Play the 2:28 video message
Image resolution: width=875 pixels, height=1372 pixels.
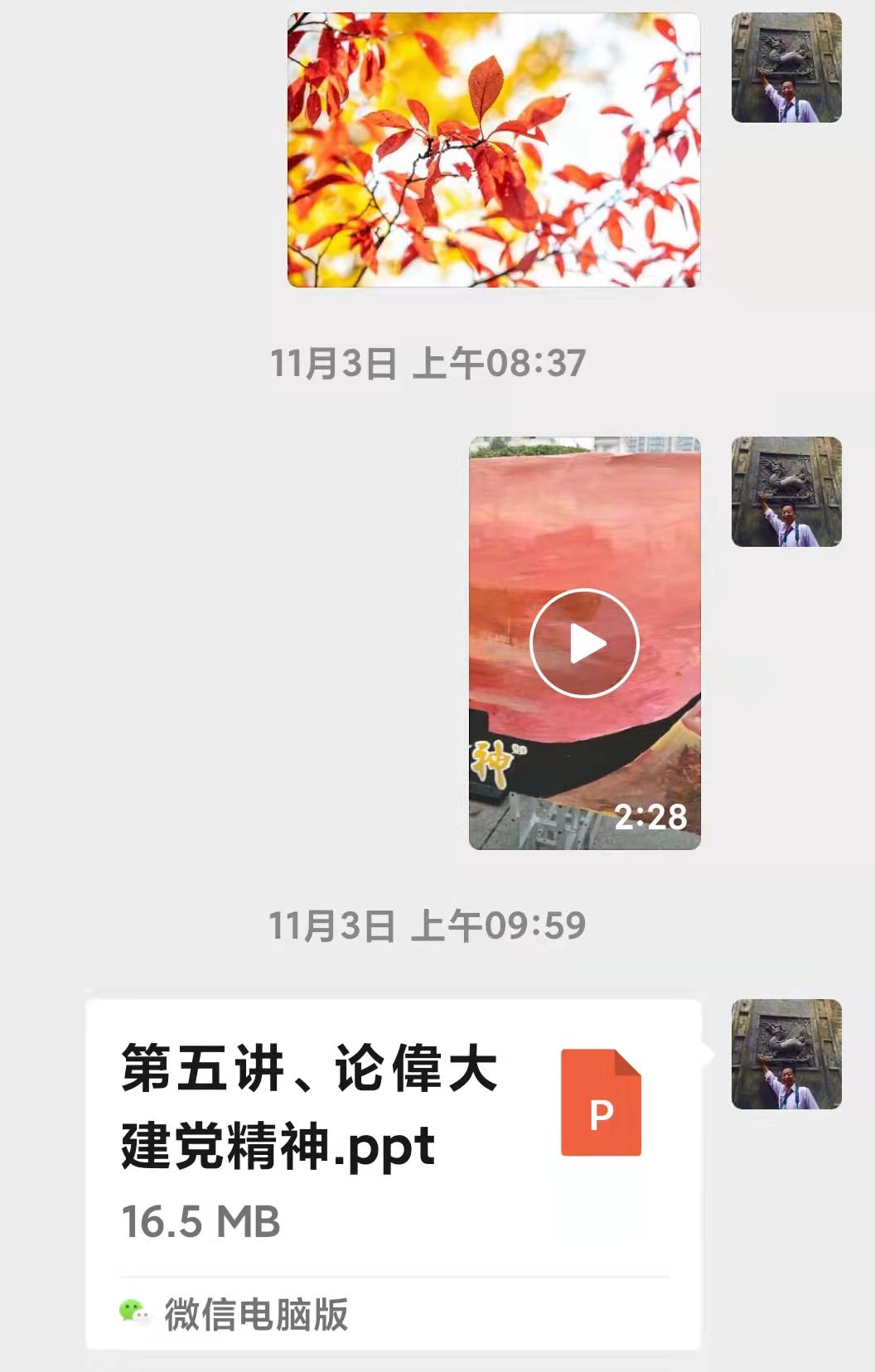click(x=584, y=643)
